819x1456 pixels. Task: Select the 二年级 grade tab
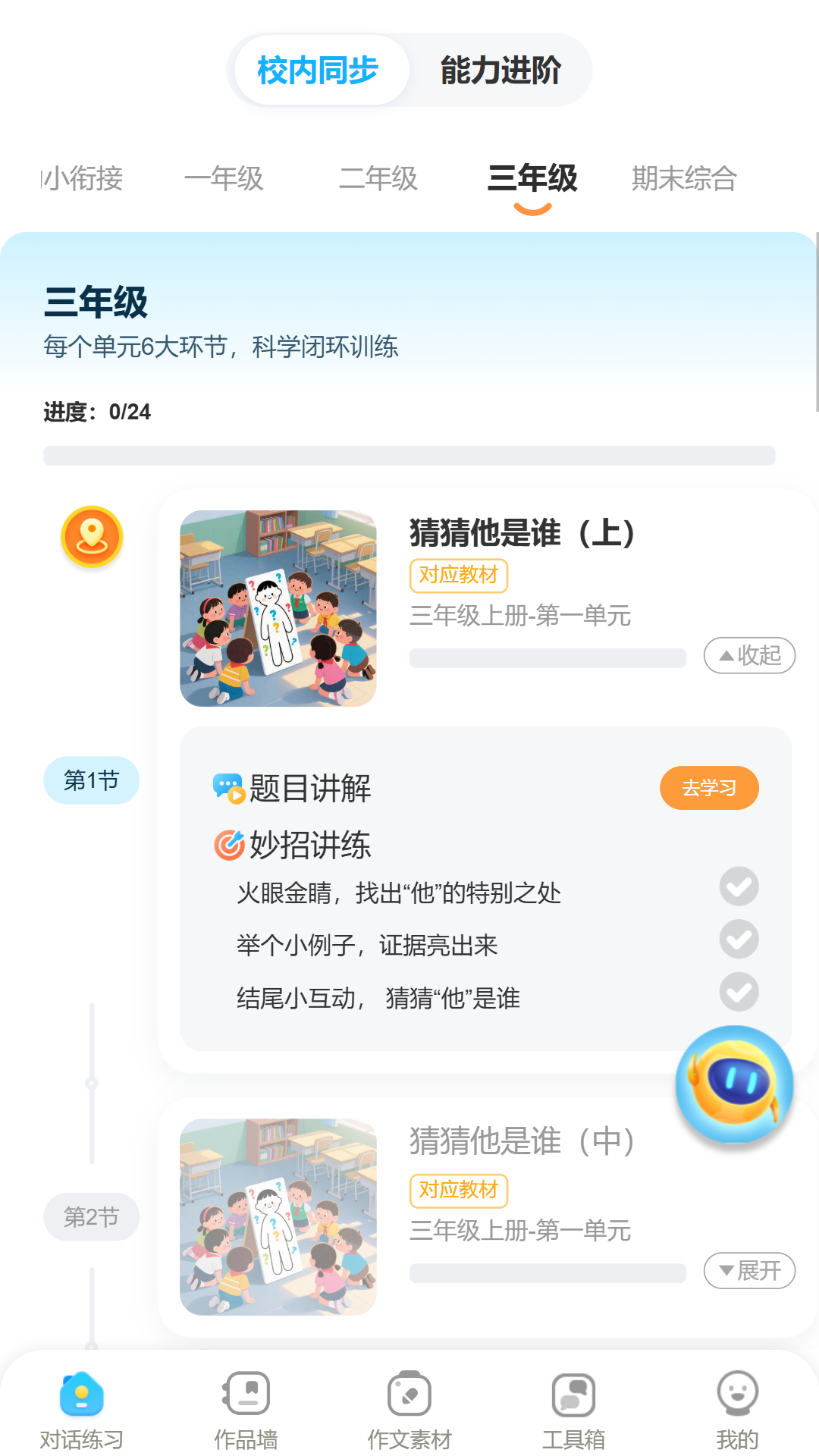tap(380, 179)
